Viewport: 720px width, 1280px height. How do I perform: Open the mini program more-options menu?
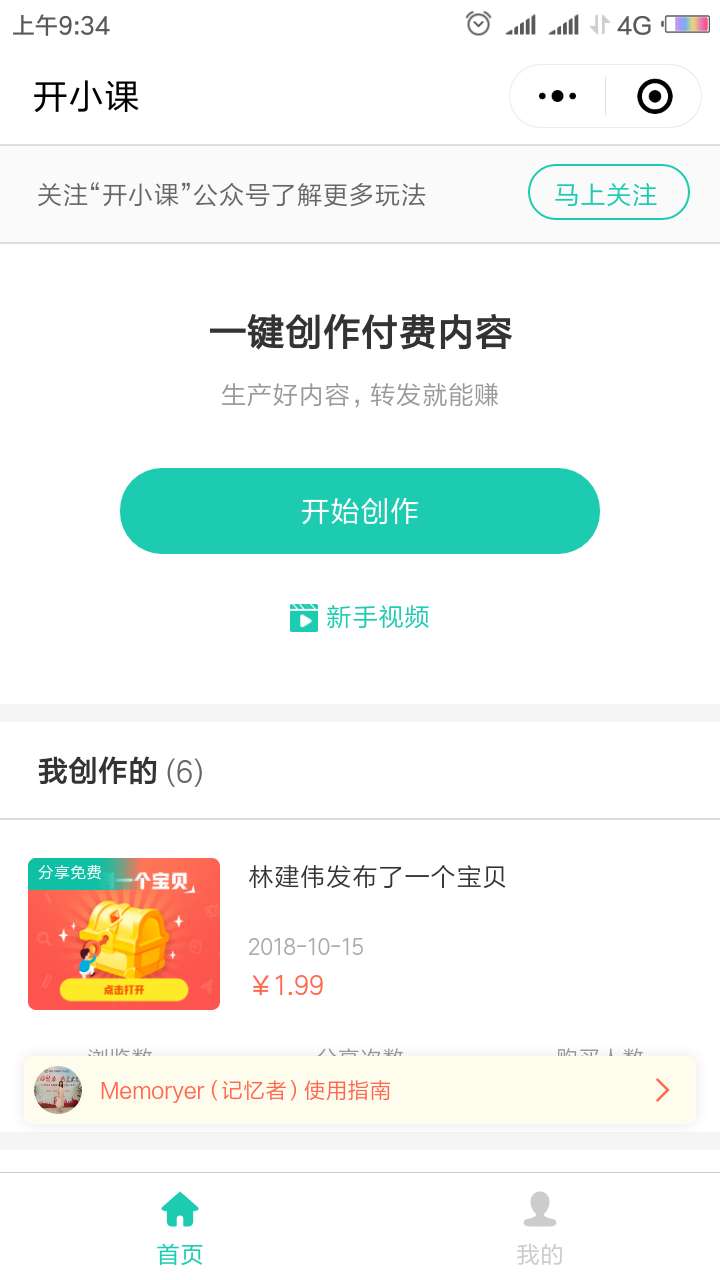[557, 97]
